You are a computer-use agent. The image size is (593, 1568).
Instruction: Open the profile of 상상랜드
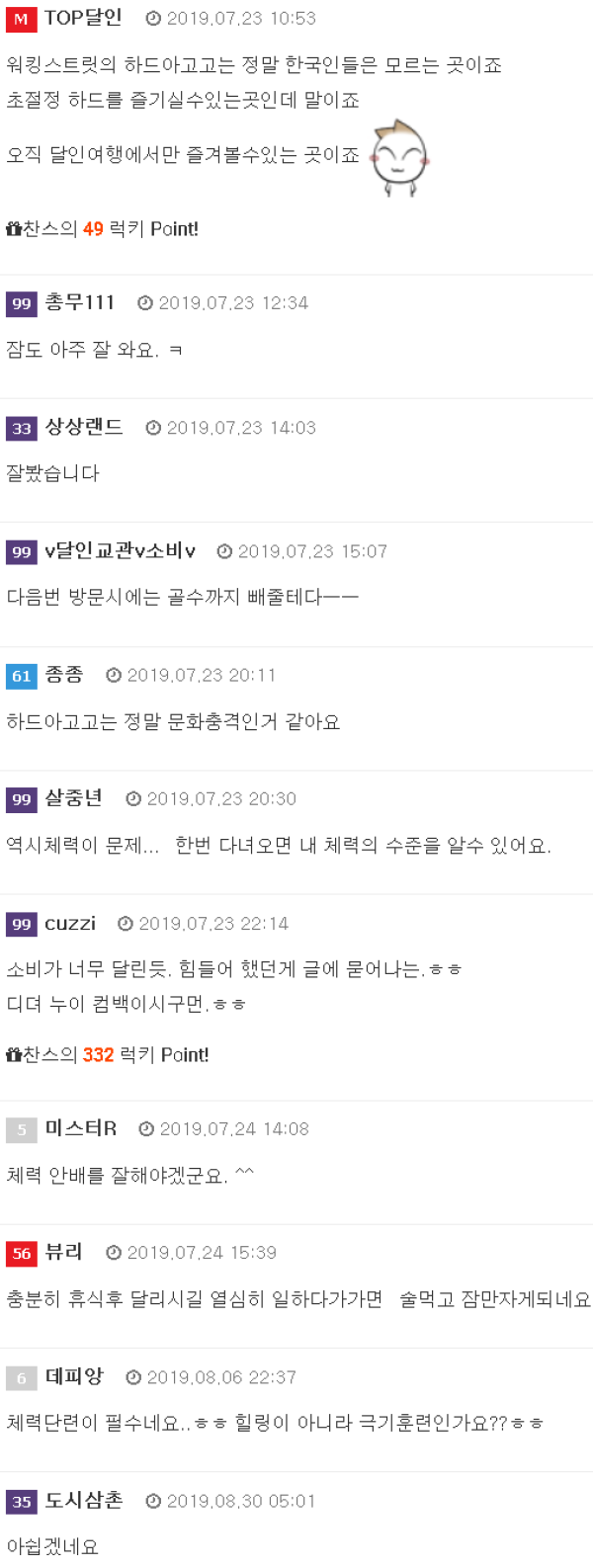coord(84,427)
